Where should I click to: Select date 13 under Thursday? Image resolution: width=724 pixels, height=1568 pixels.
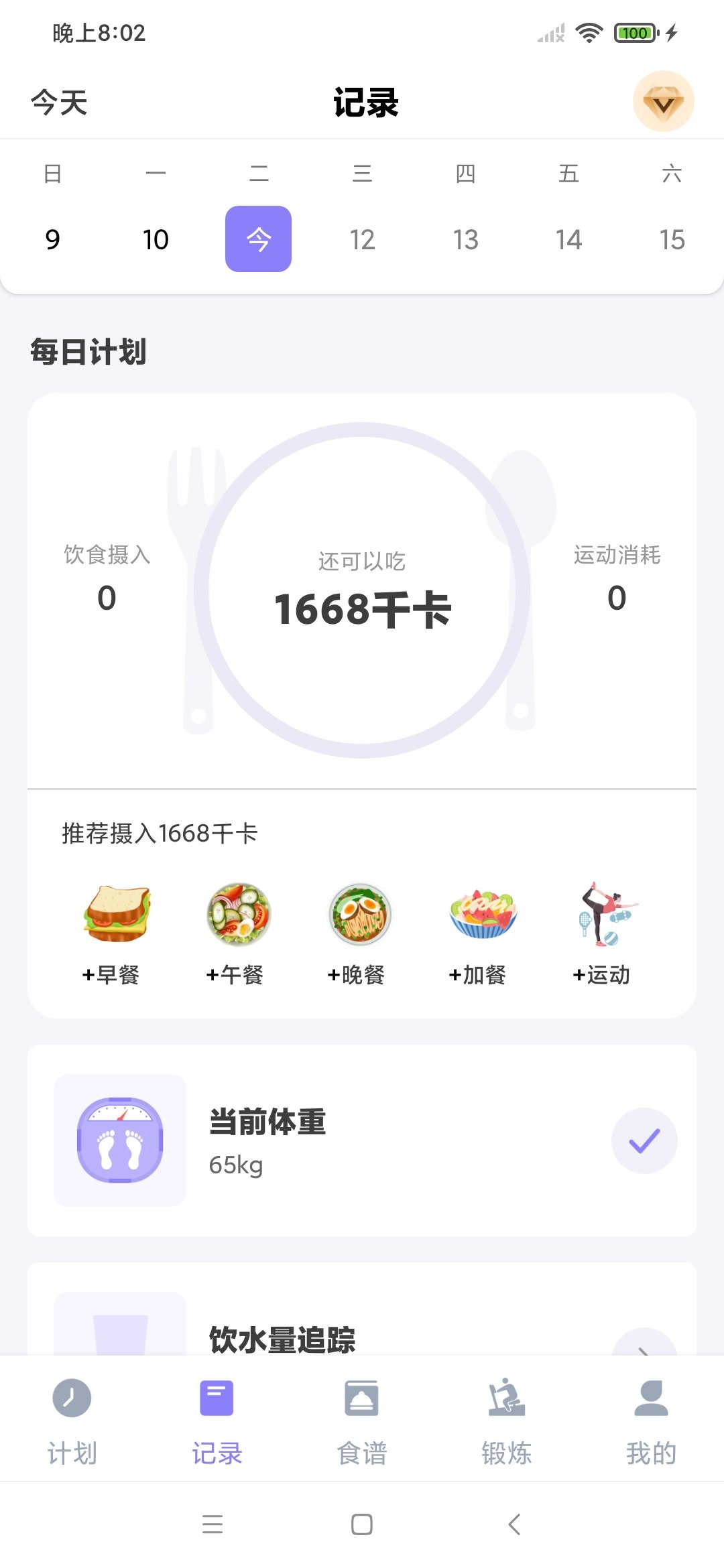point(467,239)
